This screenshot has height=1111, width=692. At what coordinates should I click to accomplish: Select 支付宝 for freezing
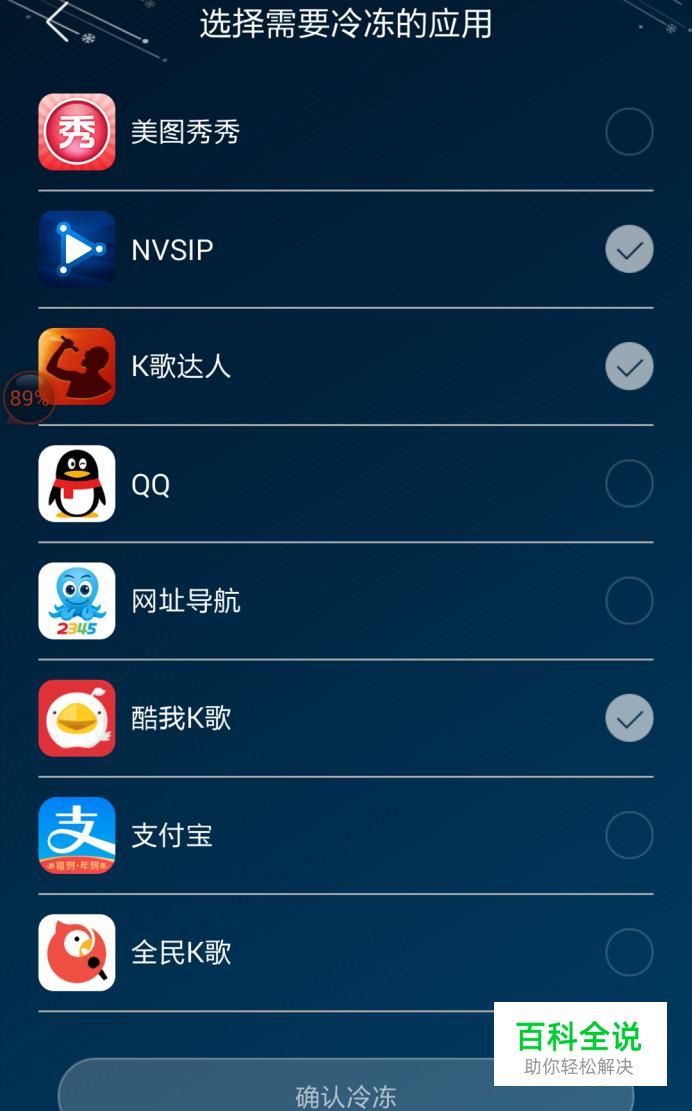(x=629, y=835)
